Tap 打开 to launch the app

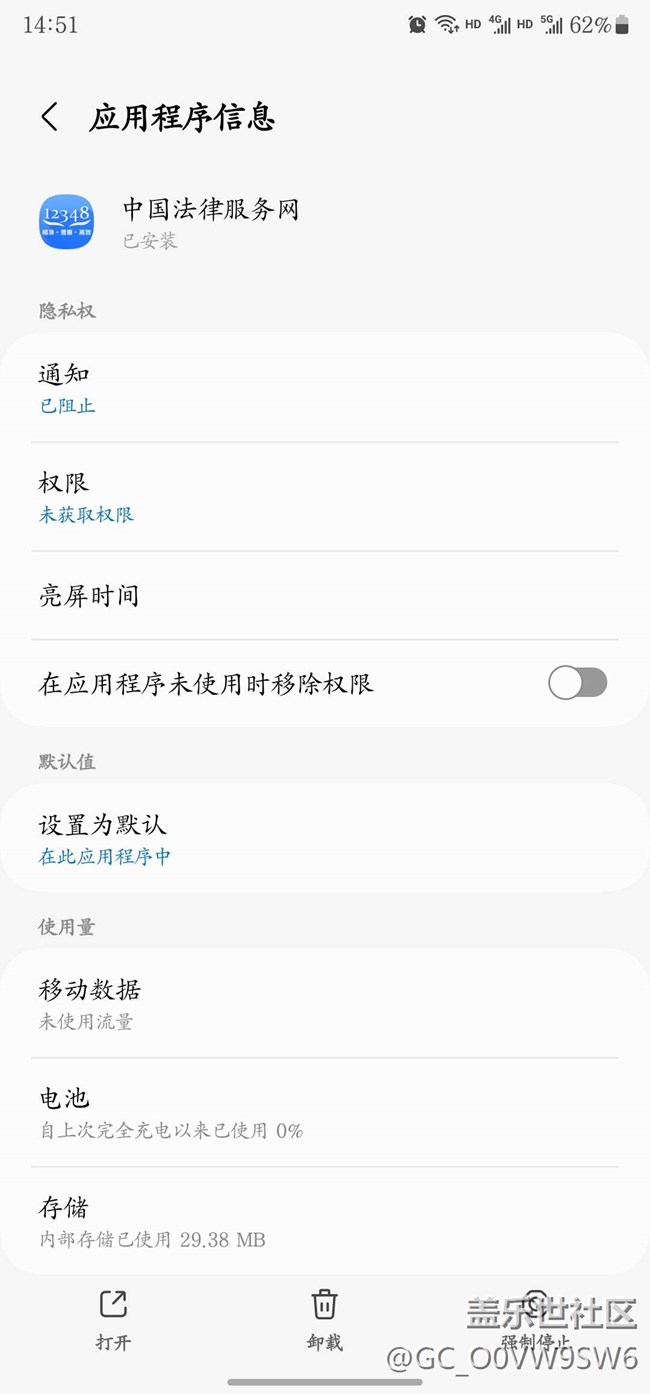[x=113, y=1319]
